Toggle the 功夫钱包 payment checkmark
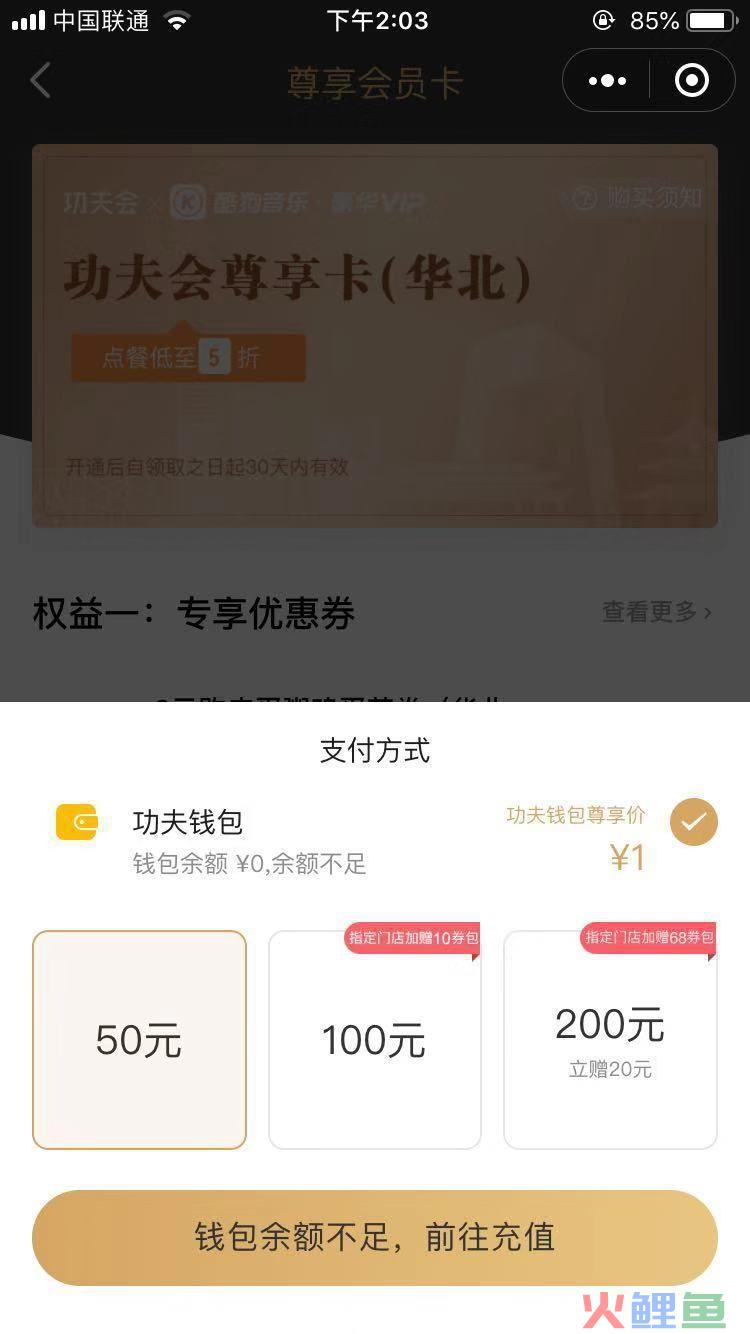This screenshot has height=1334, width=750. pos(693,822)
